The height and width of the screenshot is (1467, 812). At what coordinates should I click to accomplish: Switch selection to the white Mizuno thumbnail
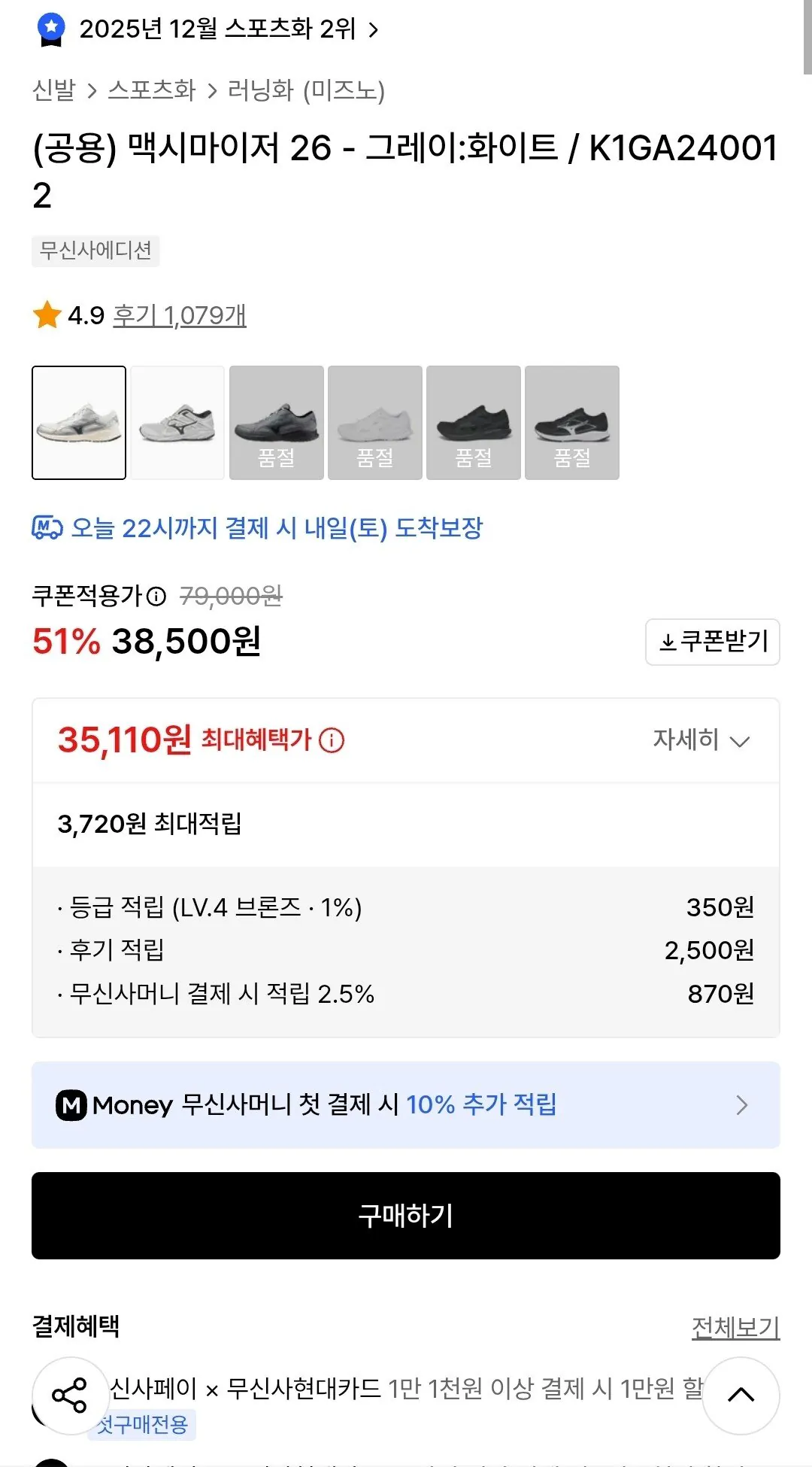tap(177, 423)
